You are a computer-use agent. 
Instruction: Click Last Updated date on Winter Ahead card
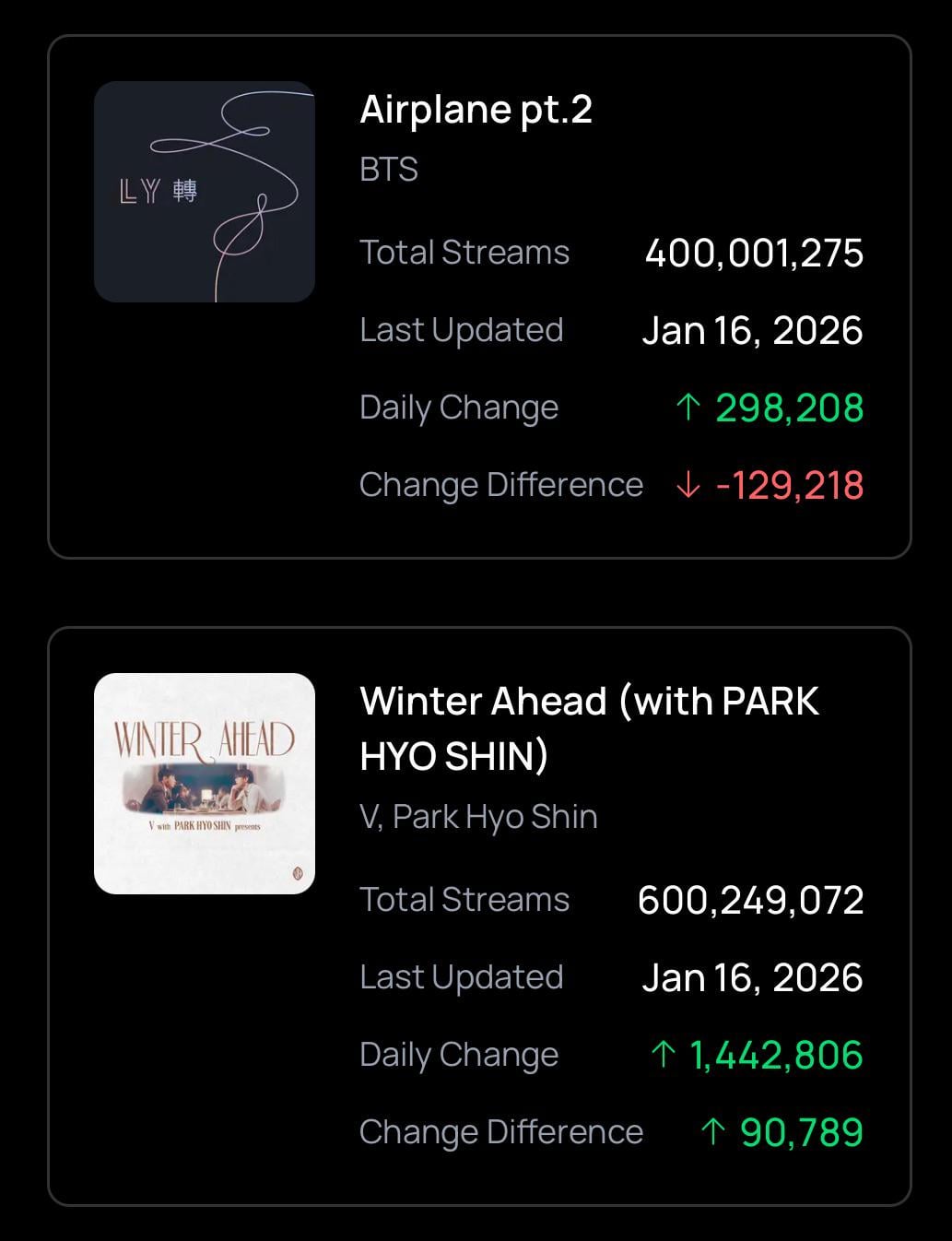pyautogui.click(x=752, y=977)
